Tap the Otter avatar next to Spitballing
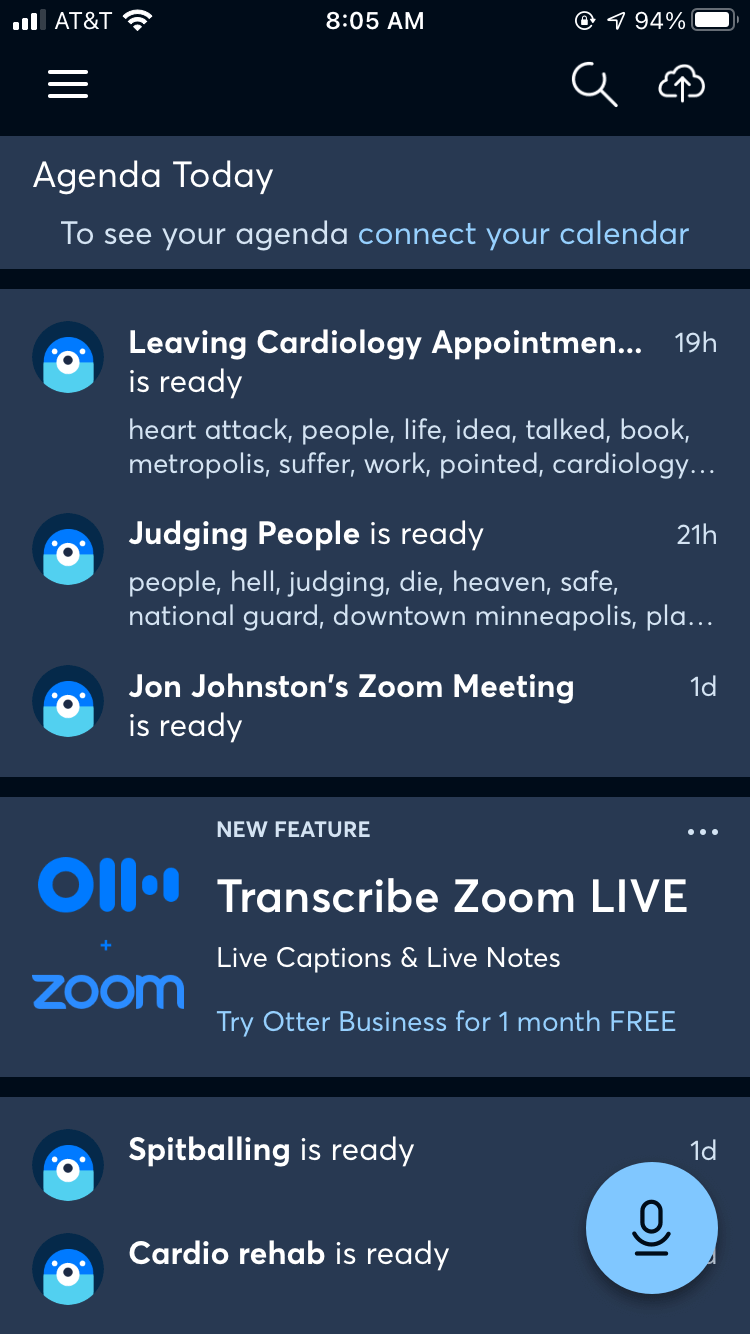 click(x=68, y=1165)
